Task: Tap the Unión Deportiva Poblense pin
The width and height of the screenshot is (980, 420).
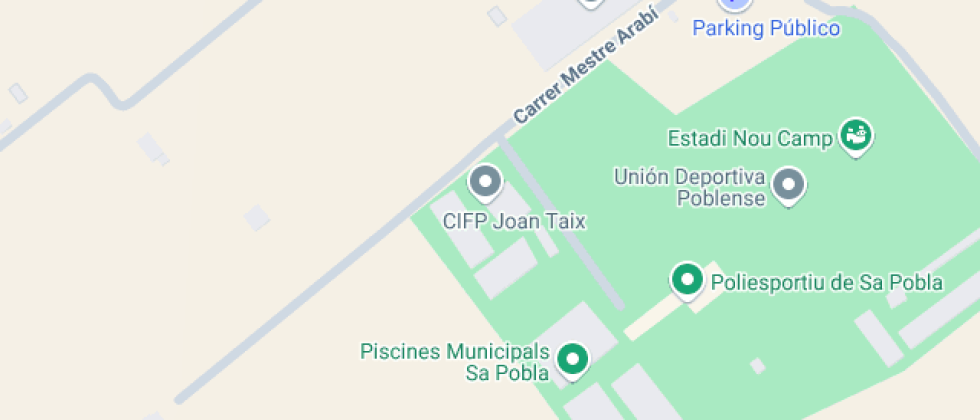Action: click(x=790, y=185)
